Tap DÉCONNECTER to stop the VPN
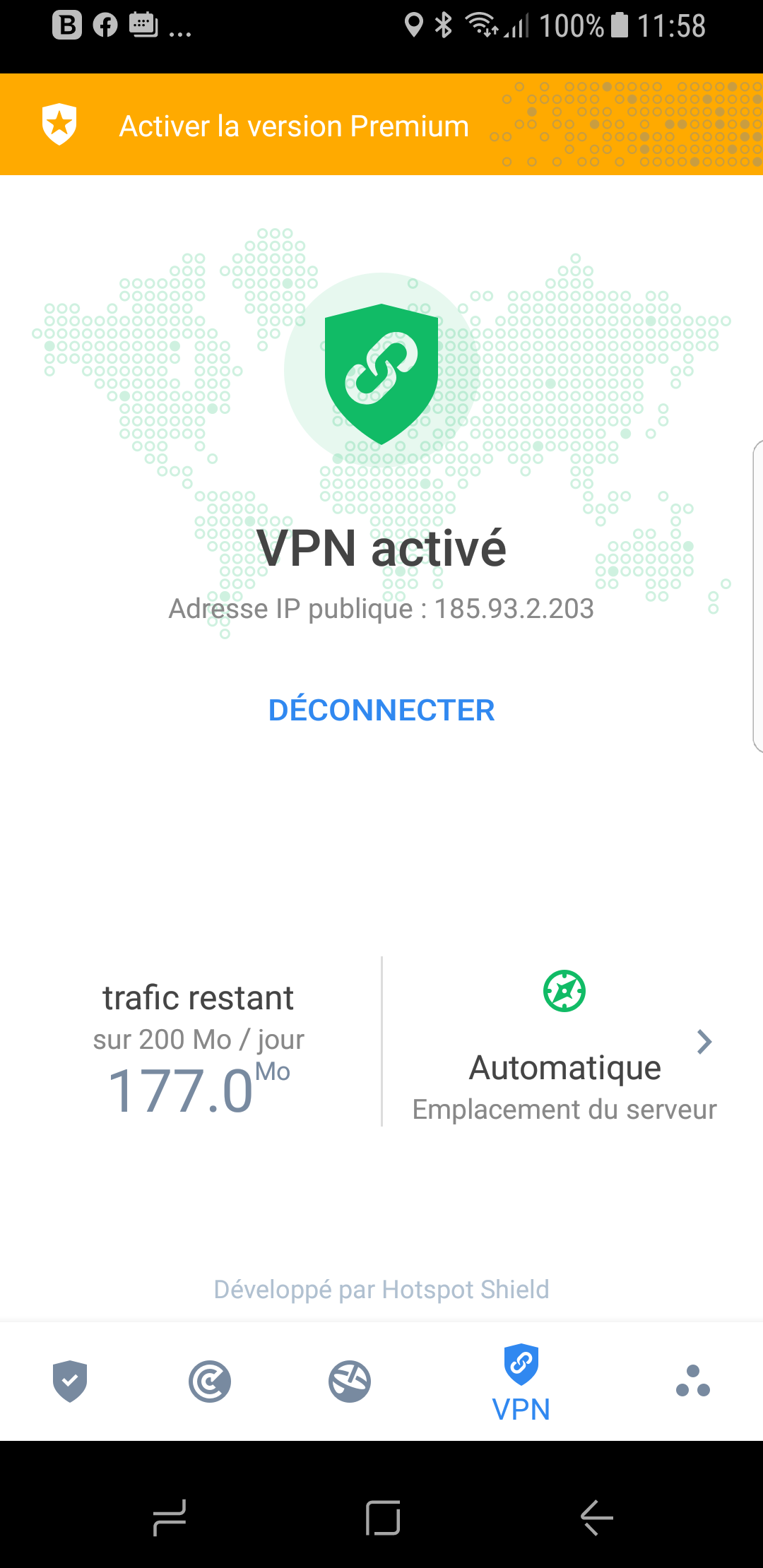Image resolution: width=763 pixels, height=1568 pixels. (381, 710)
